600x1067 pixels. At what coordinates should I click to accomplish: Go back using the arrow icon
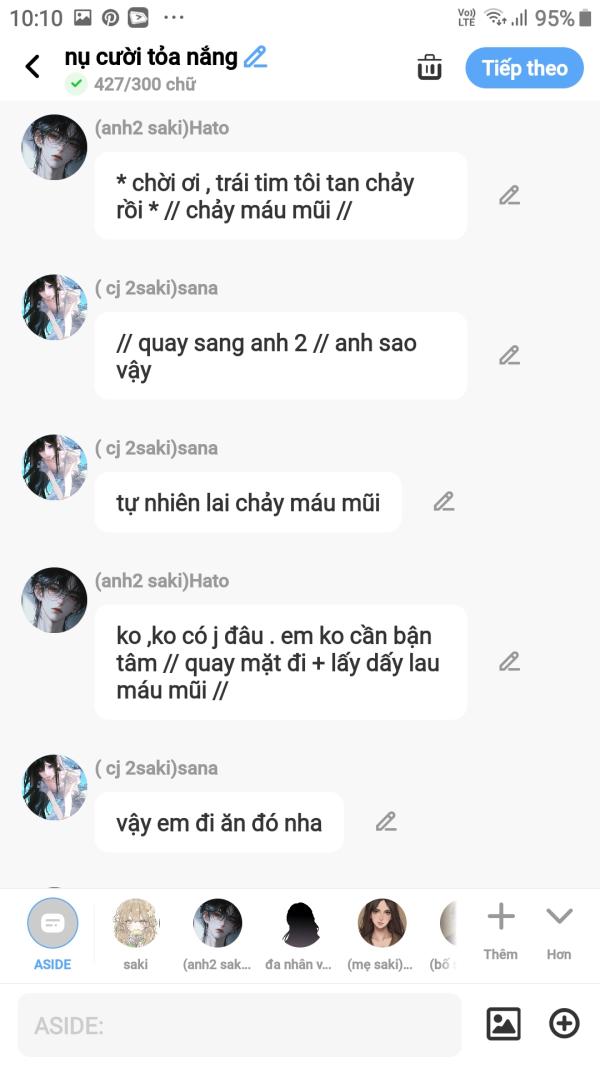tap(33, 67)
